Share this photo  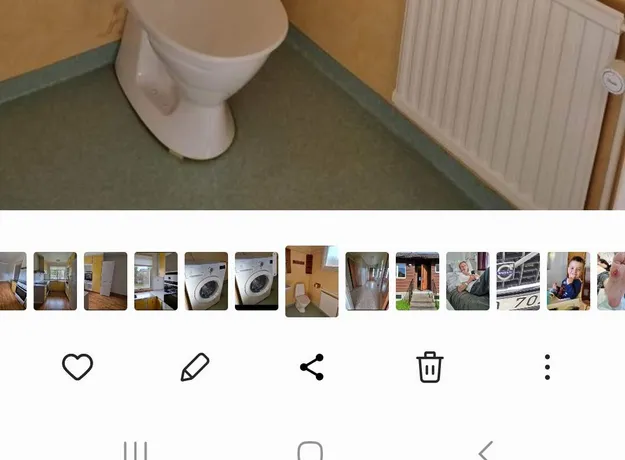pos(312,367)
